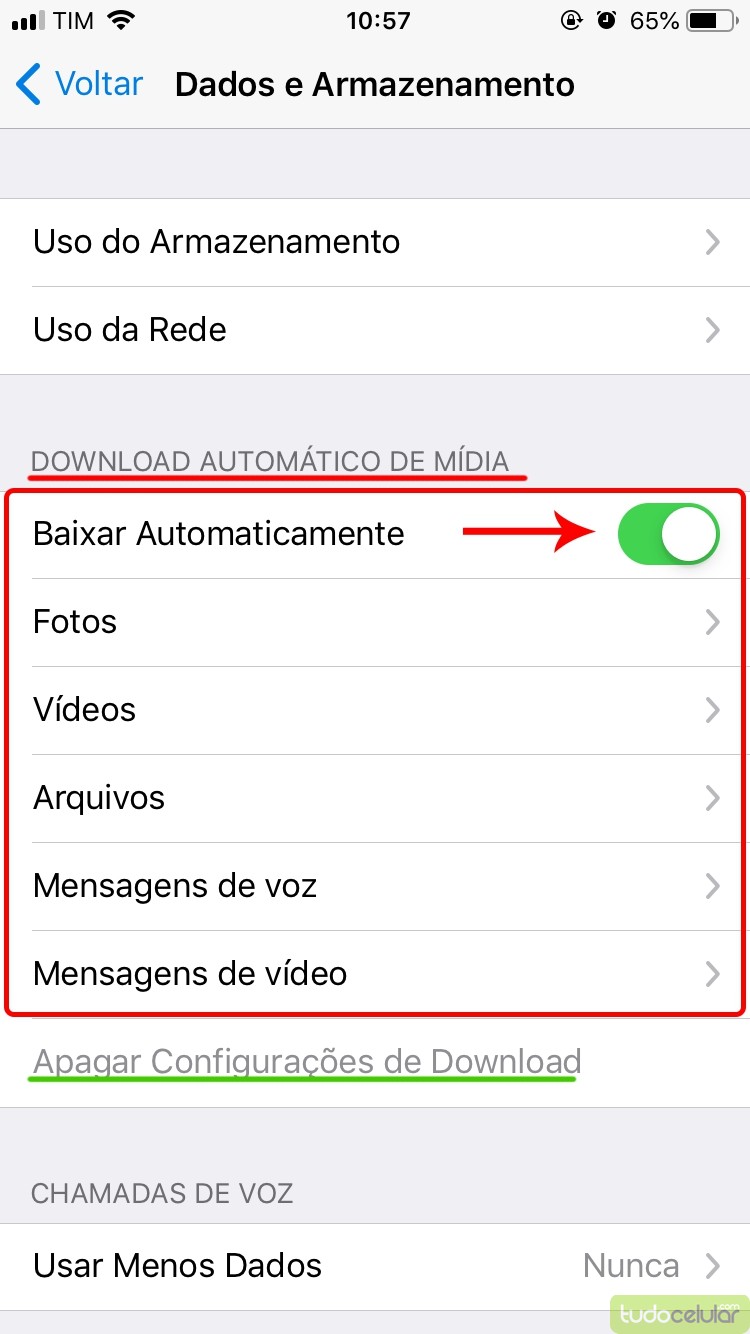
Task: Open Arquivos download settings
Action: pyautogui.click(x=375, y=798)
